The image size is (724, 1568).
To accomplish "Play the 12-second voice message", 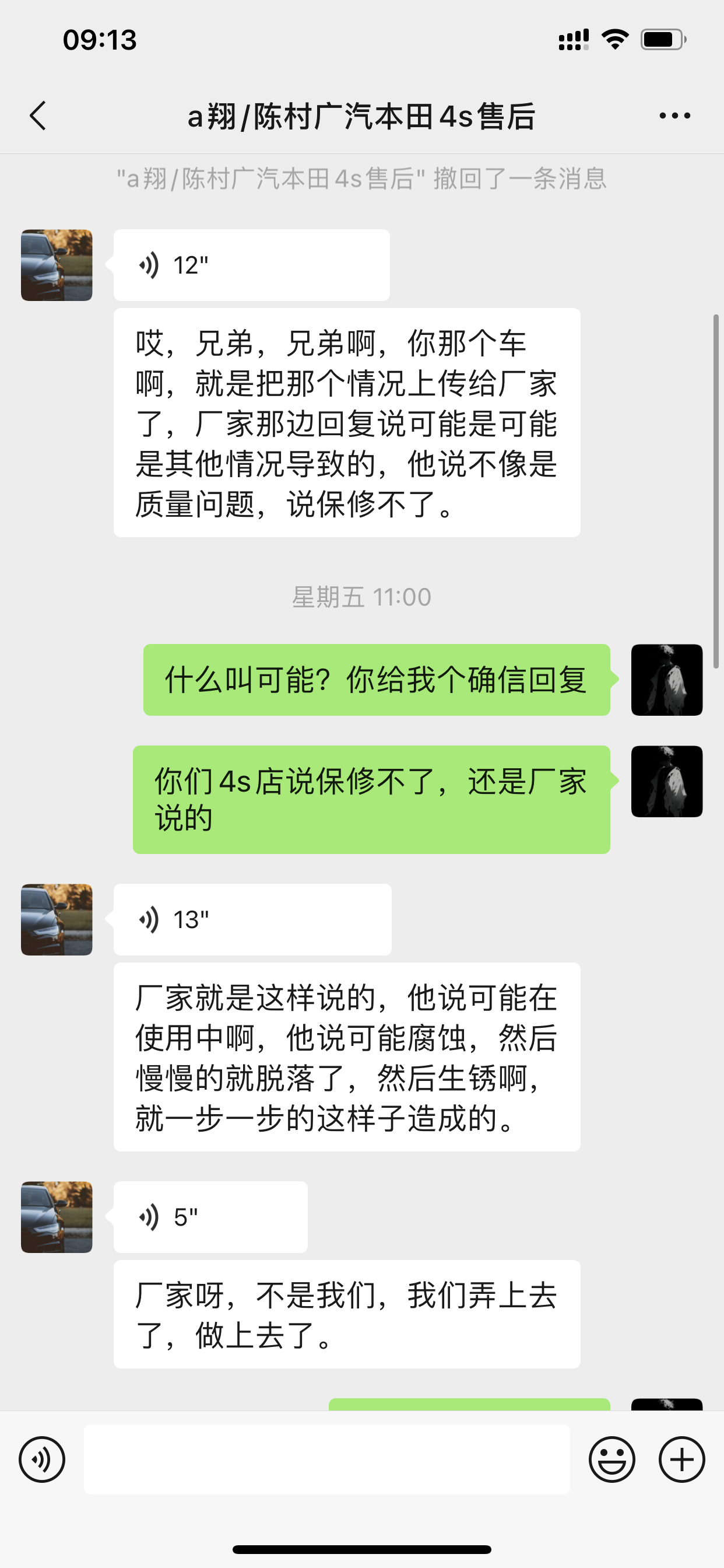I will click(x=251, y=265).
